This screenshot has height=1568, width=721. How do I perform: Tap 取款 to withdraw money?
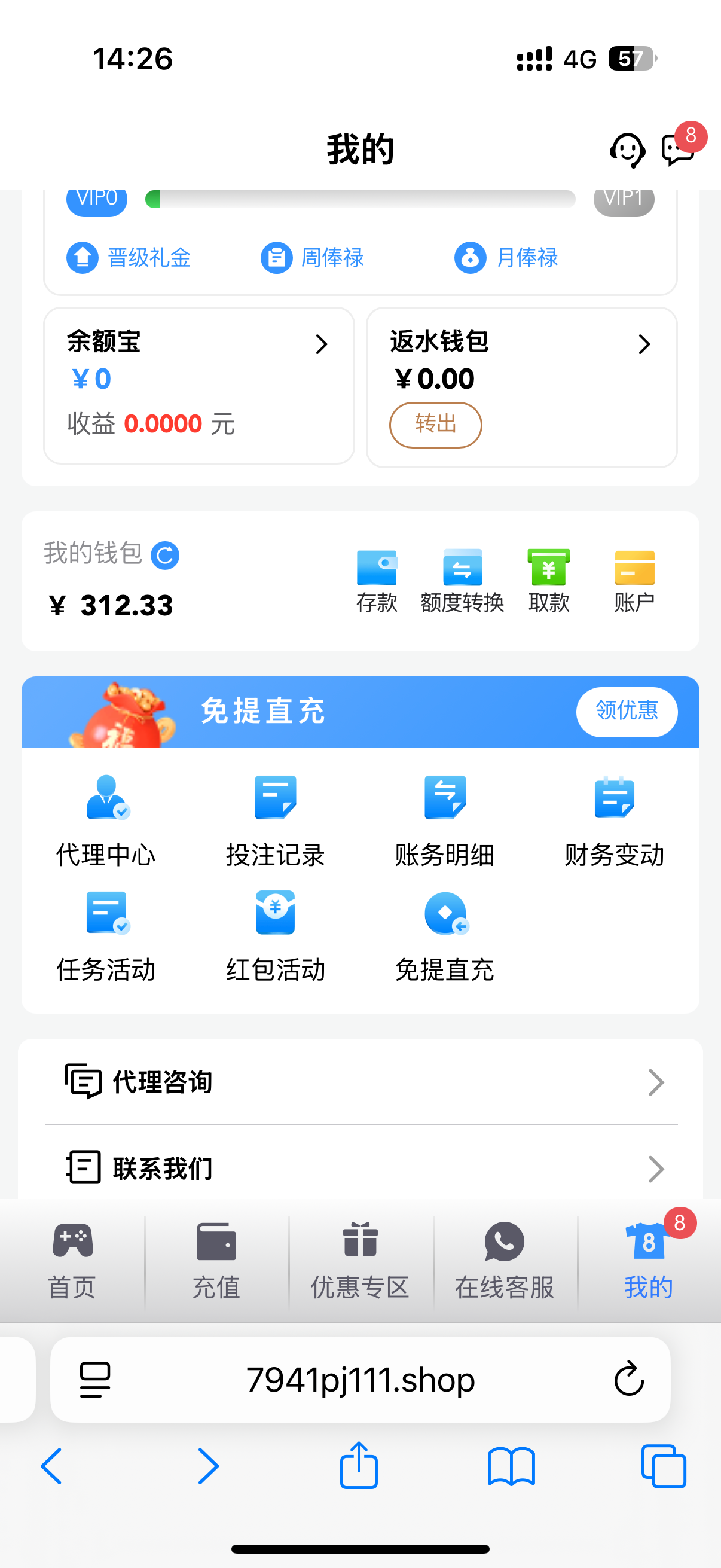[549, 581]
